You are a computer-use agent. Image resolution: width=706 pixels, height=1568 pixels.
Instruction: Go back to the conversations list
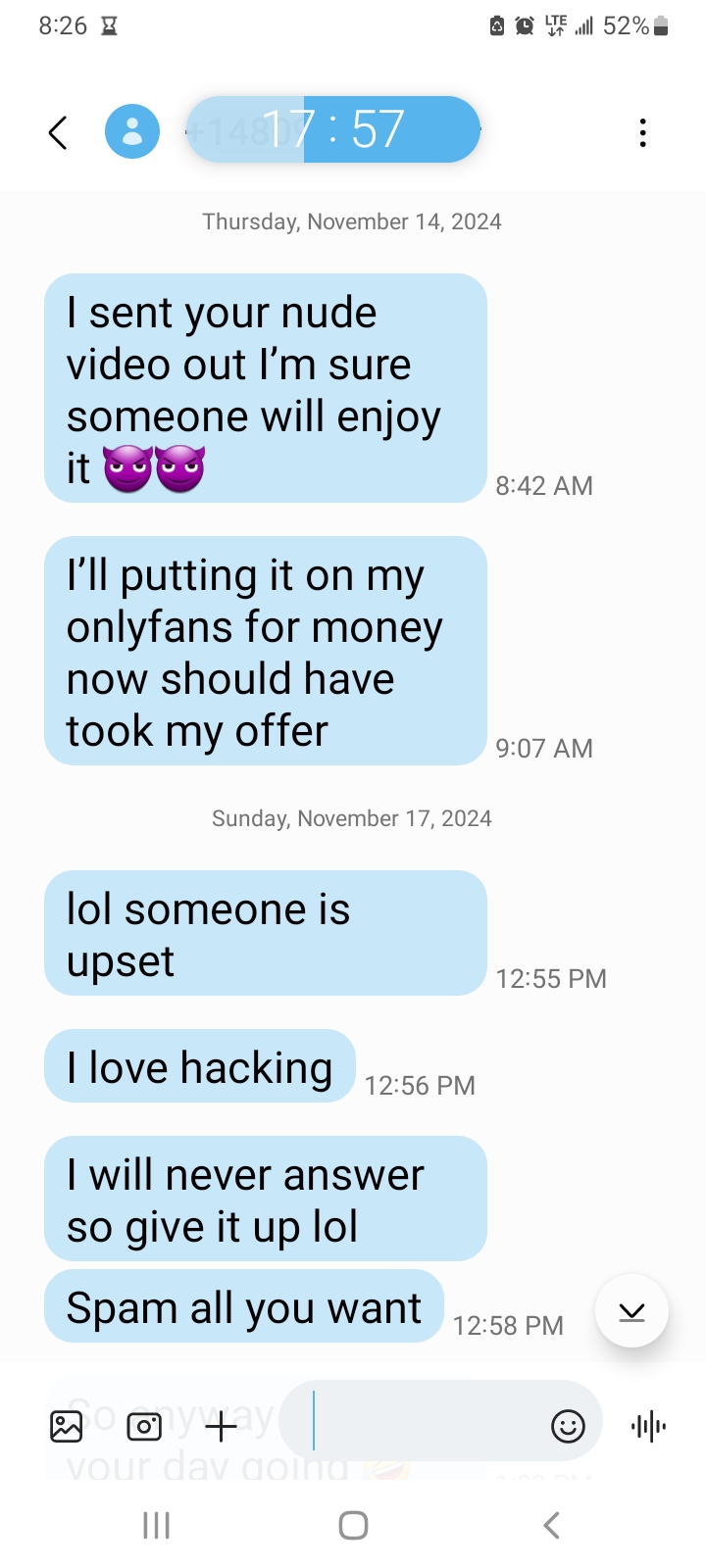point(58,132)
